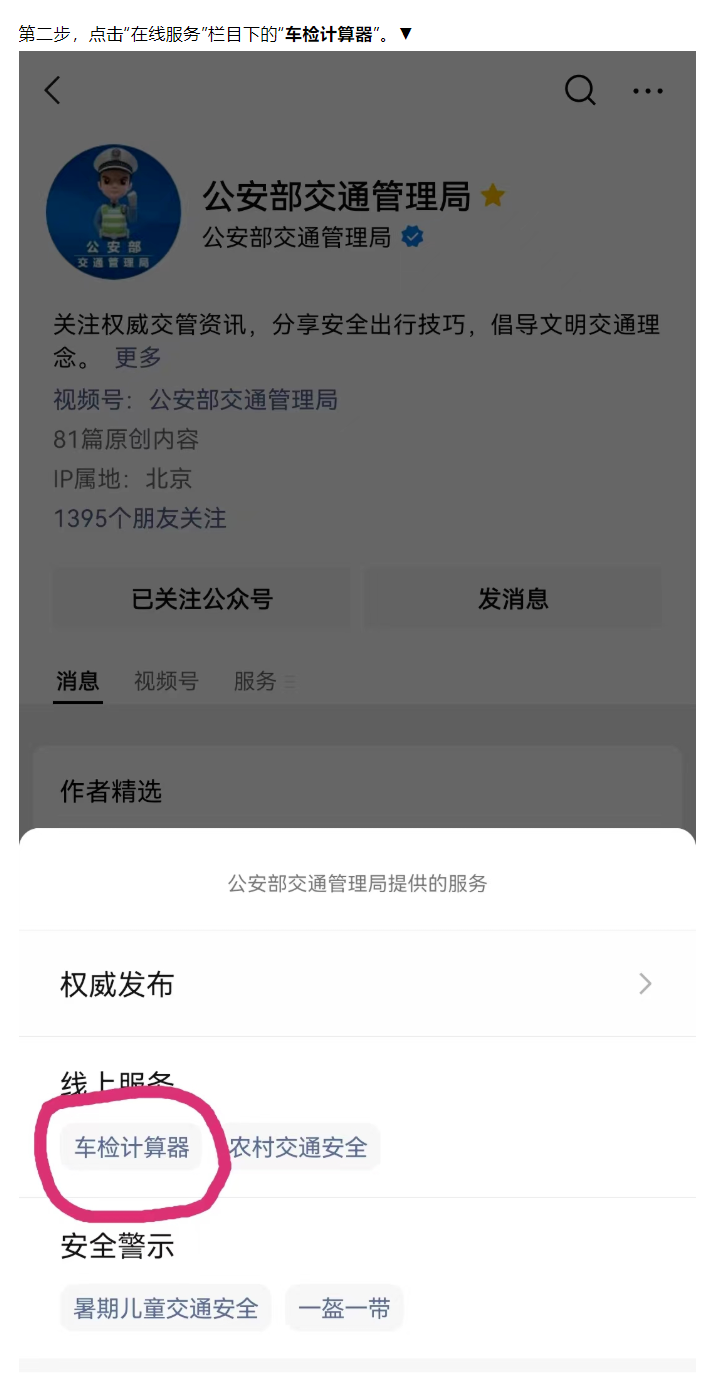View the 1395个朋友关注 list
Screen dimensions: 715x1398
[x=140, y=518]
